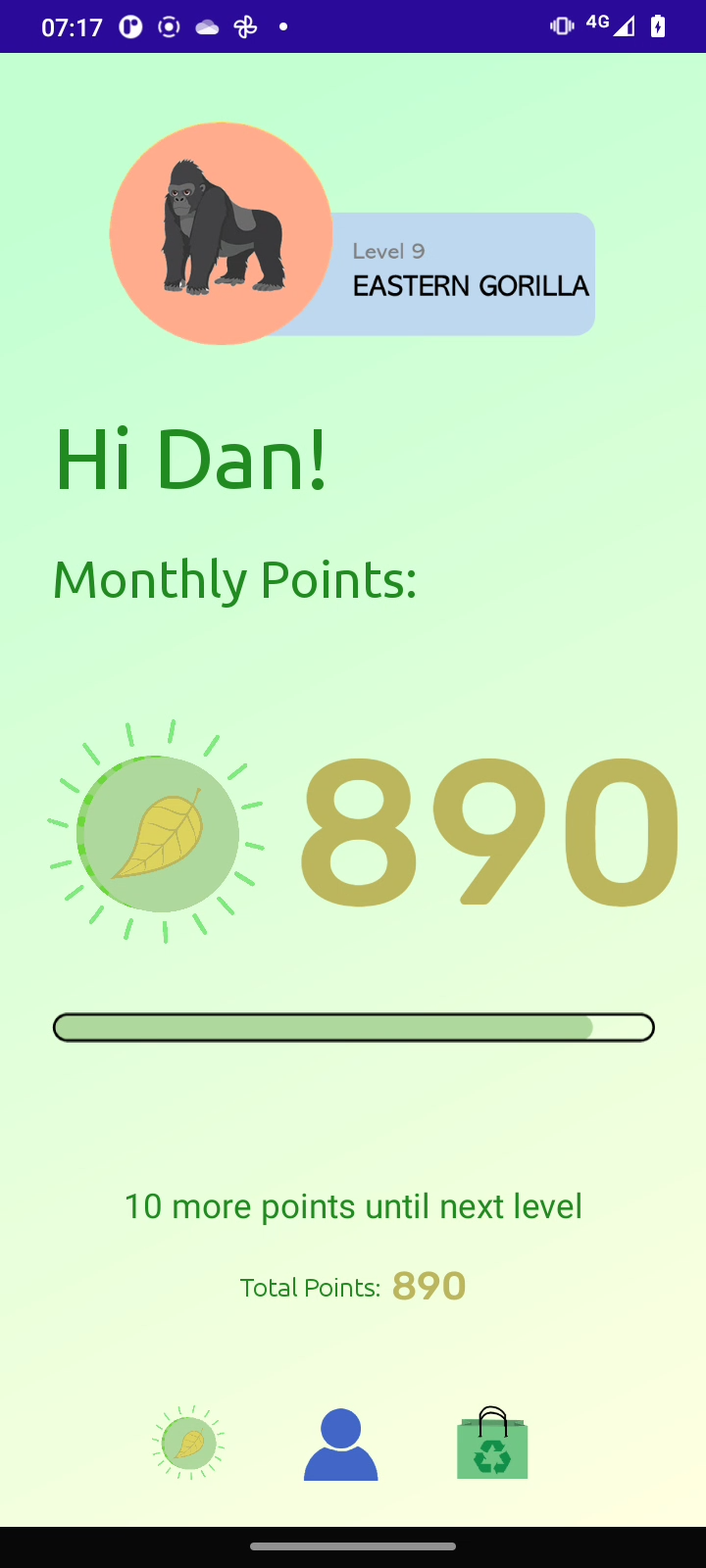Image resolution: width=706 pixels, height=1568 pixels.
Task: Open the leaf points tab
Action: (x=188, y=1443)
